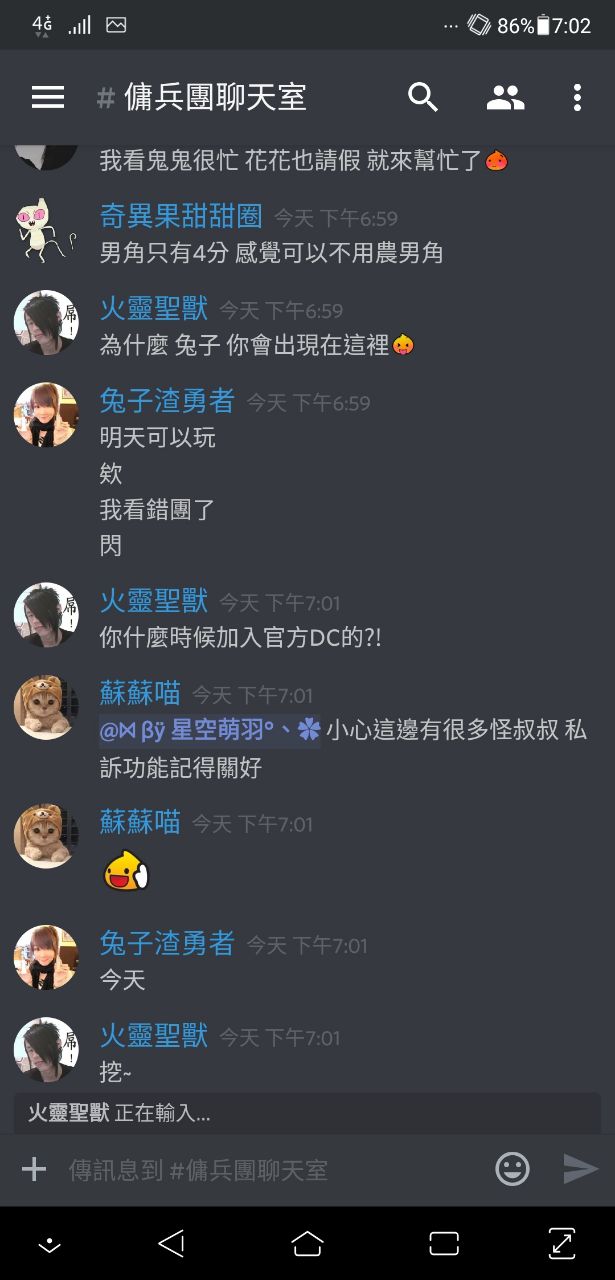Tap the Android back button
Screen dimensions: 615x1280
171,1243
